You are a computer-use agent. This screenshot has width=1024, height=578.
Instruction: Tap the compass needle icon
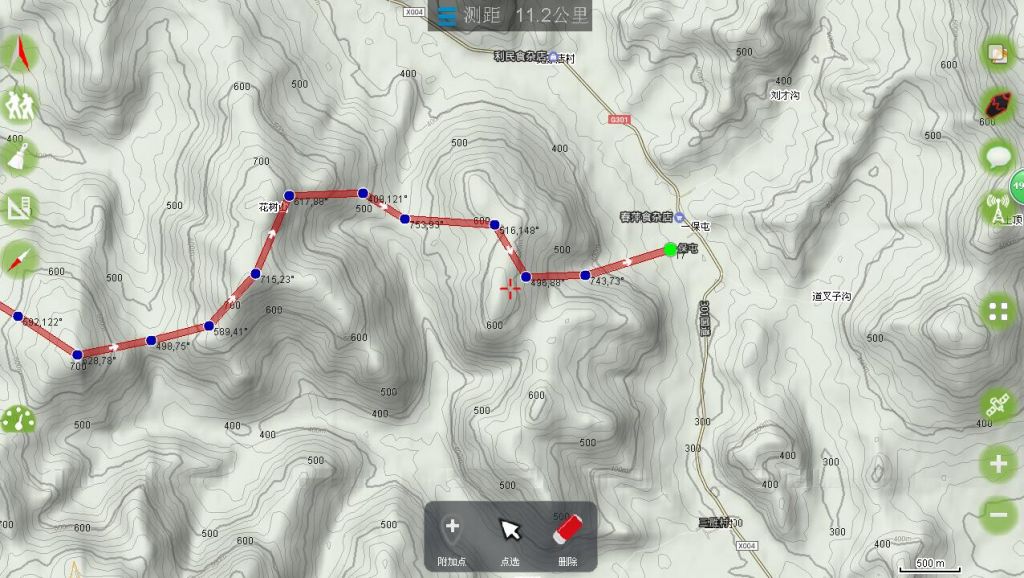point(18,261)
